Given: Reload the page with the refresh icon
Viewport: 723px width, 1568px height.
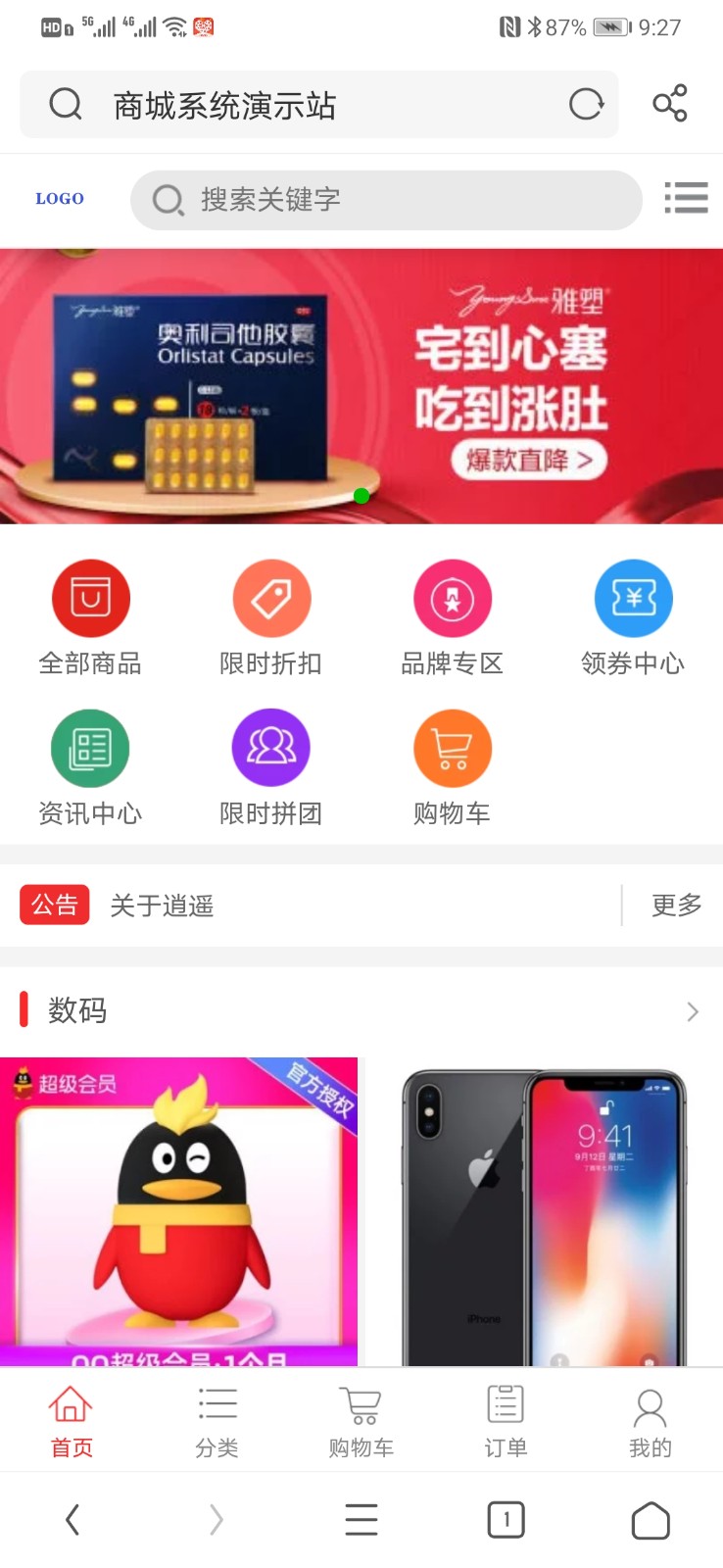Looking at the screenshot, I should 586,104.
